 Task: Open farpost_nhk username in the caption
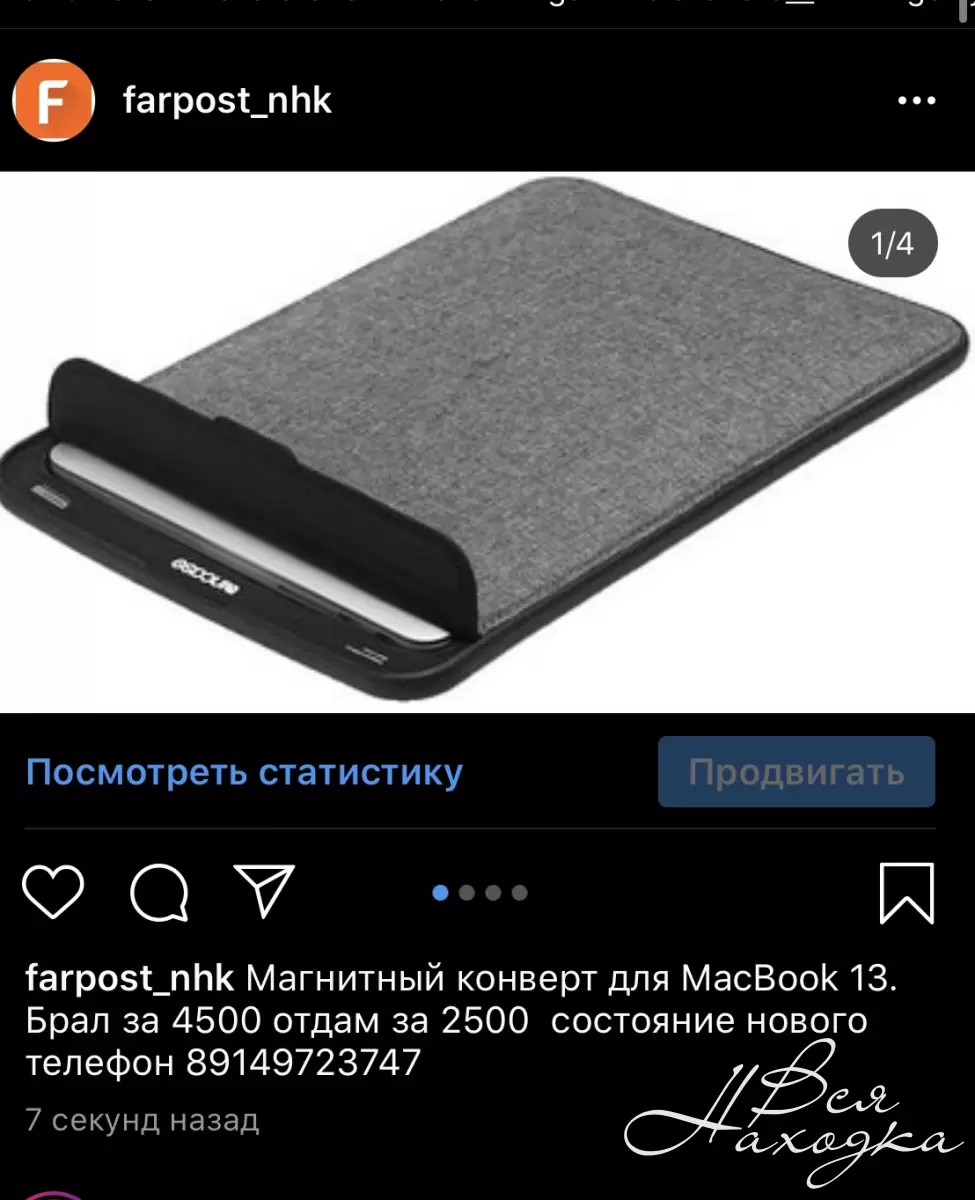tap(130, 977)
